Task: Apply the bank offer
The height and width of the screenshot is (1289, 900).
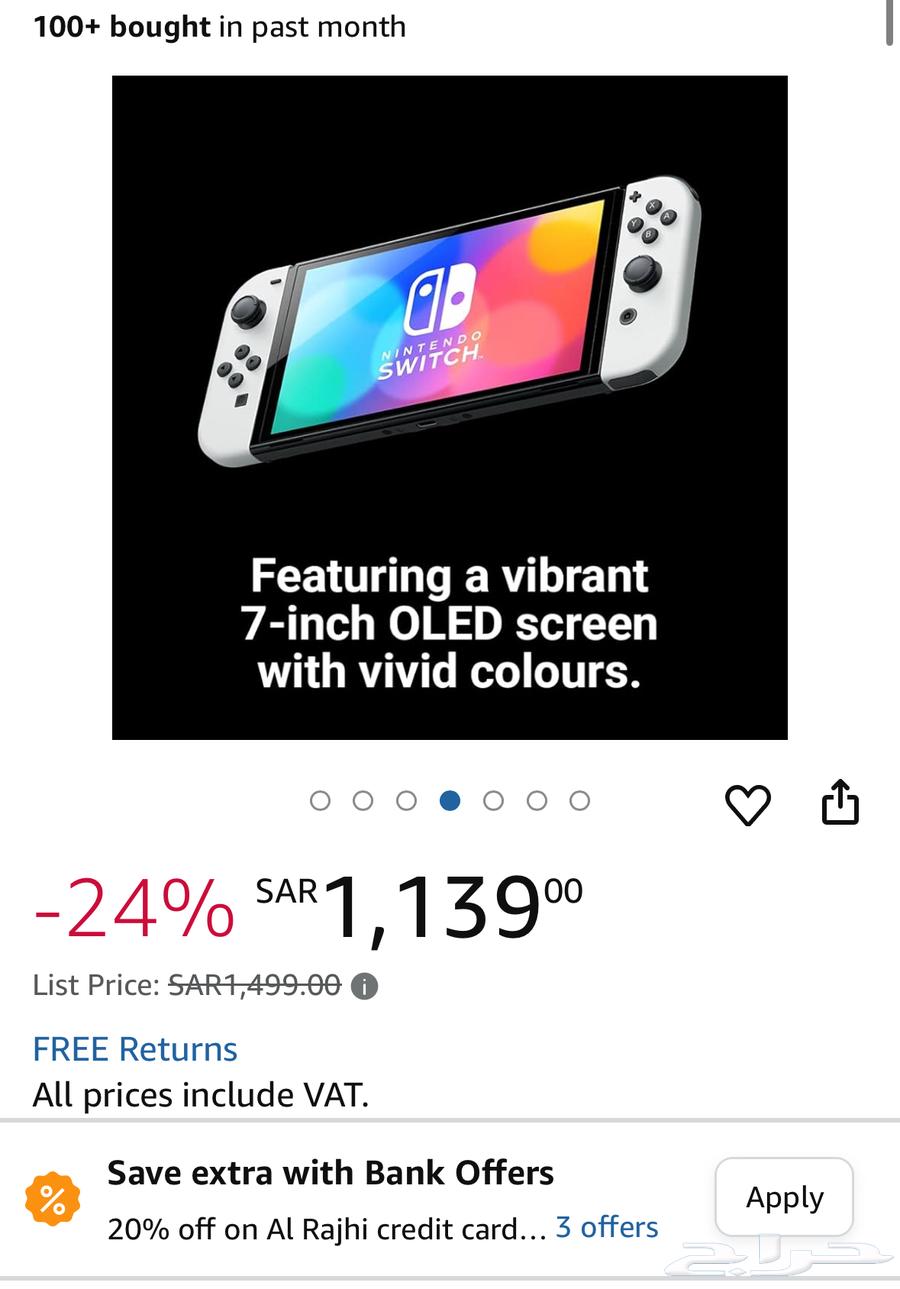Action: click(x=784, y=1197)
